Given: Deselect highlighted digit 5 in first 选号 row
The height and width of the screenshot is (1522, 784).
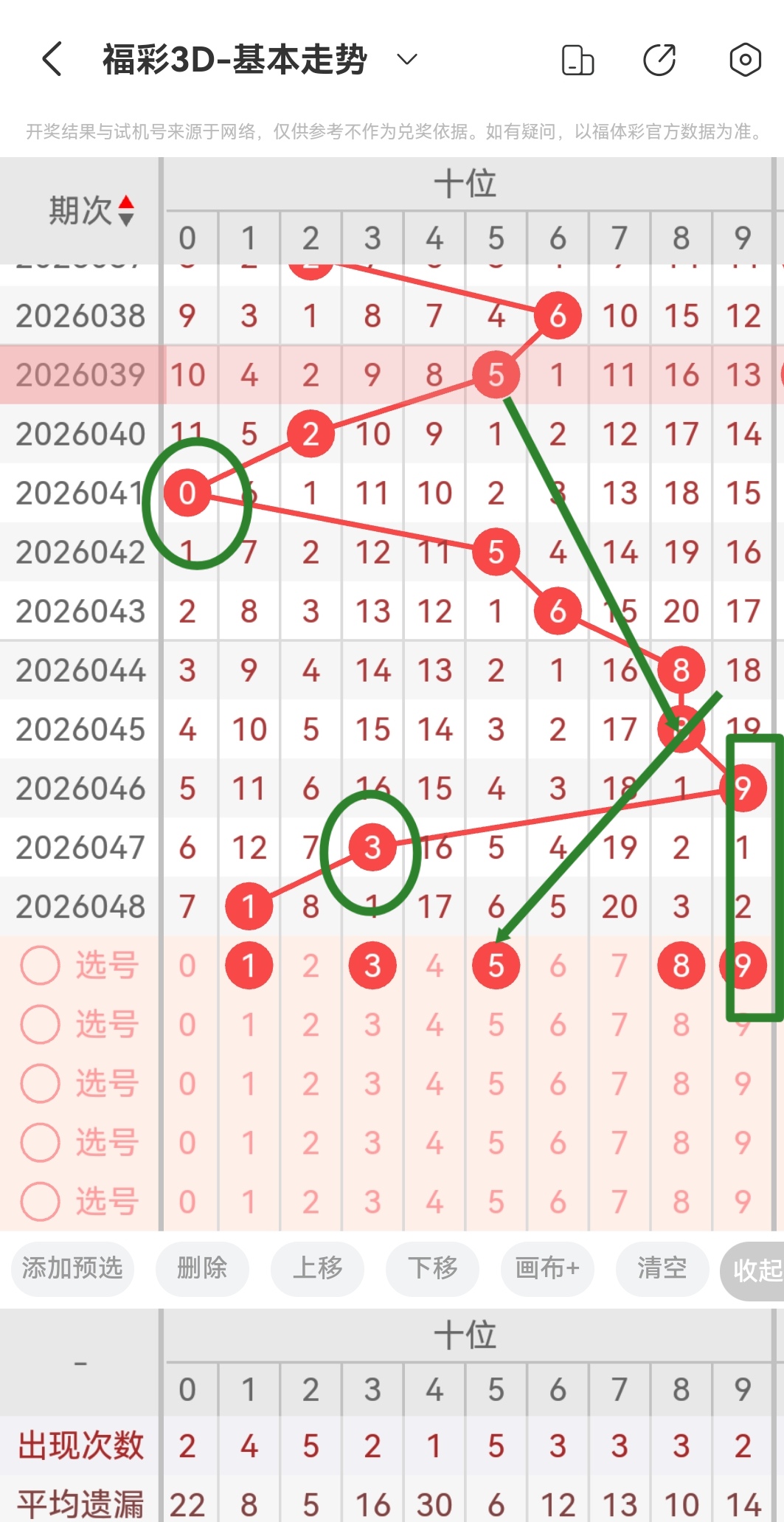Looking at the screenshot, I should 496,964.
